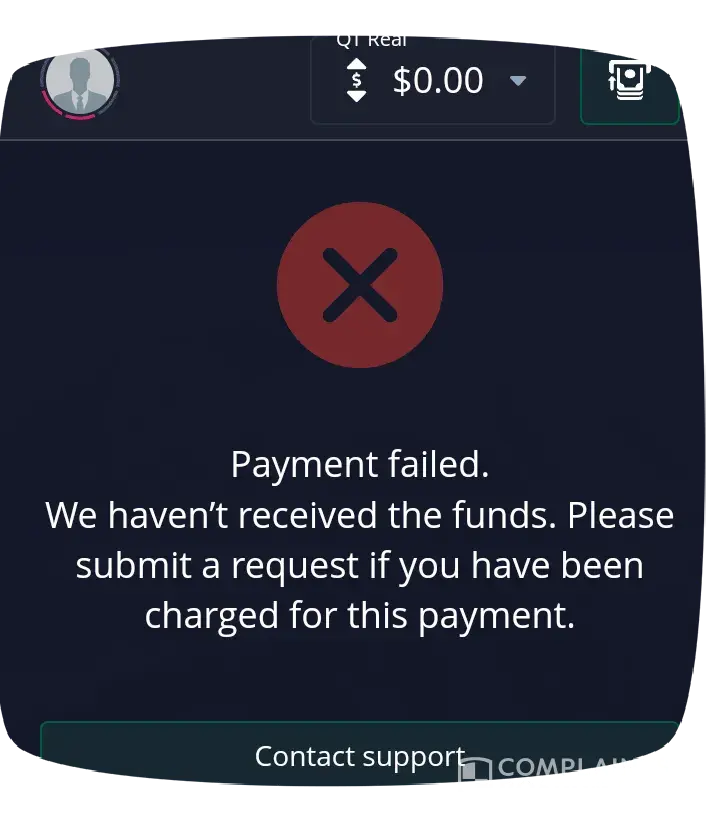The width and height of the screenshot is (719, 821).
Task: Open the deposit funds button
Action: click(630, 82)
